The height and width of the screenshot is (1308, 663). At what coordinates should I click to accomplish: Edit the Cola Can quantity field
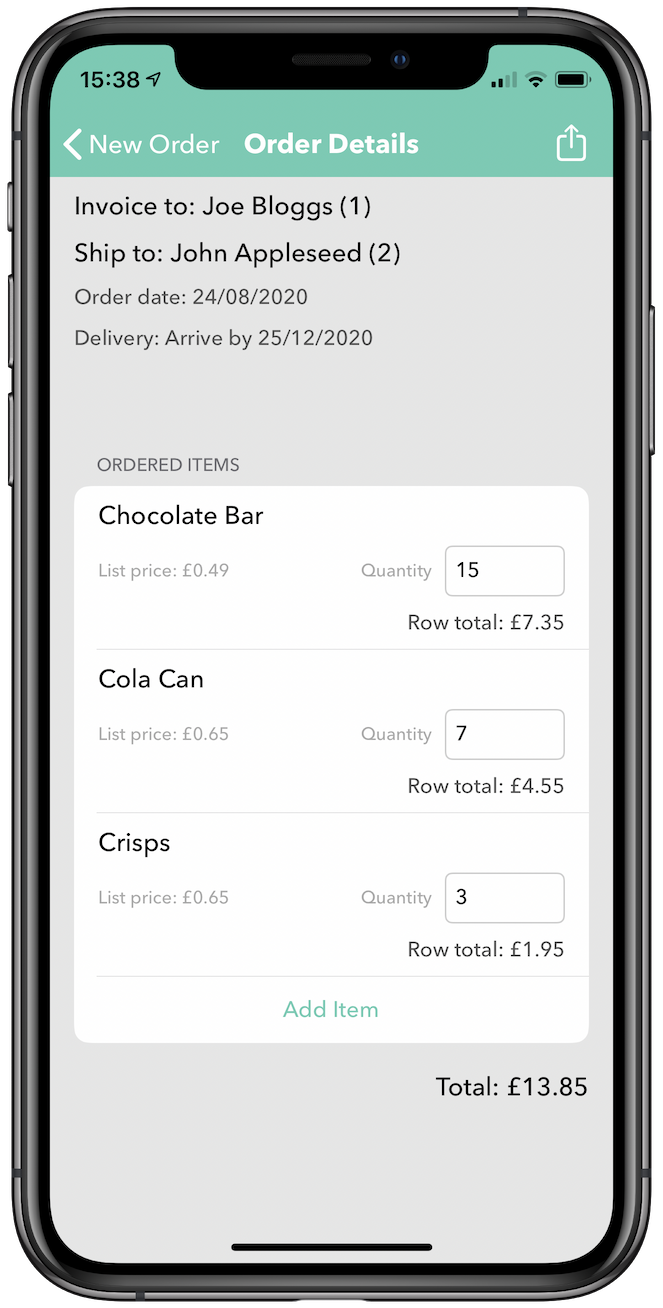point(504,734)
